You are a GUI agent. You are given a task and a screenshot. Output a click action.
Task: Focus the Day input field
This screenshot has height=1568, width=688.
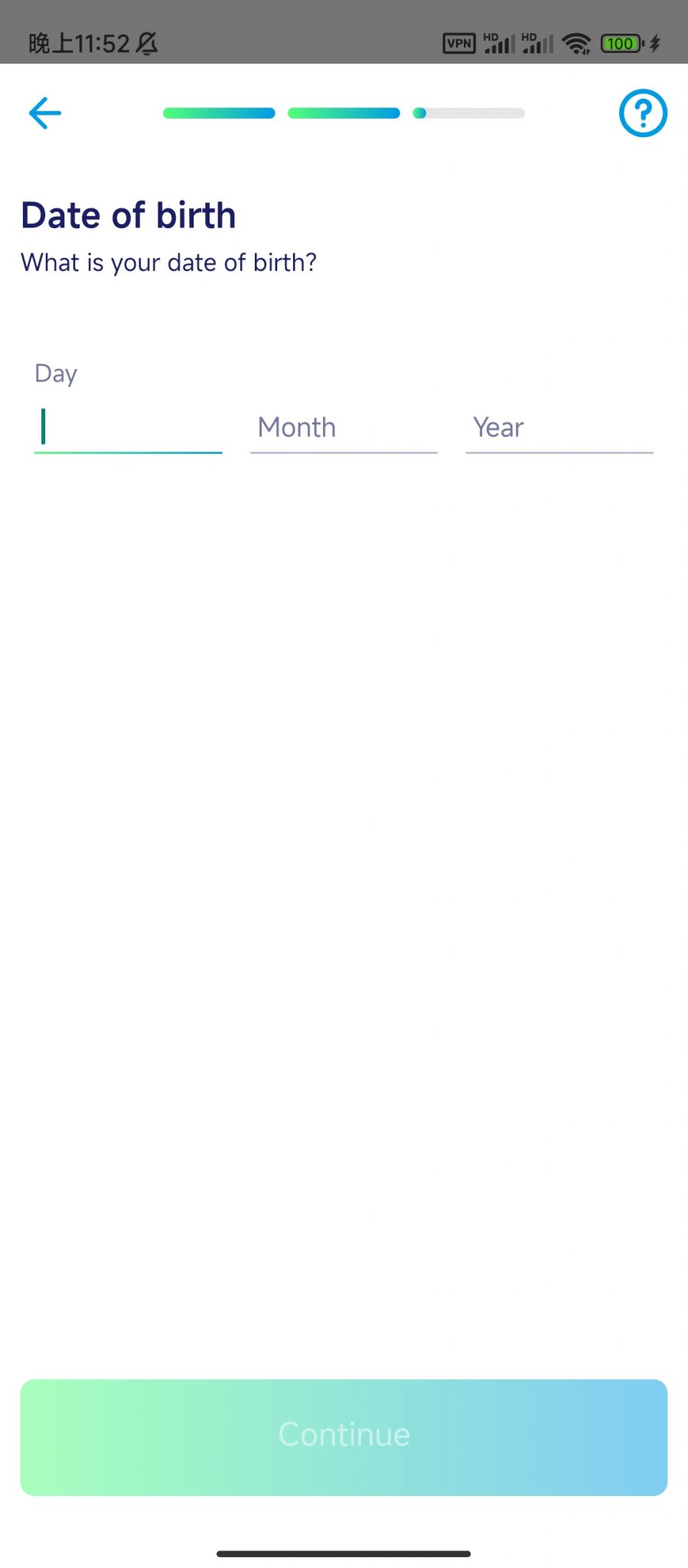[128, 427]
